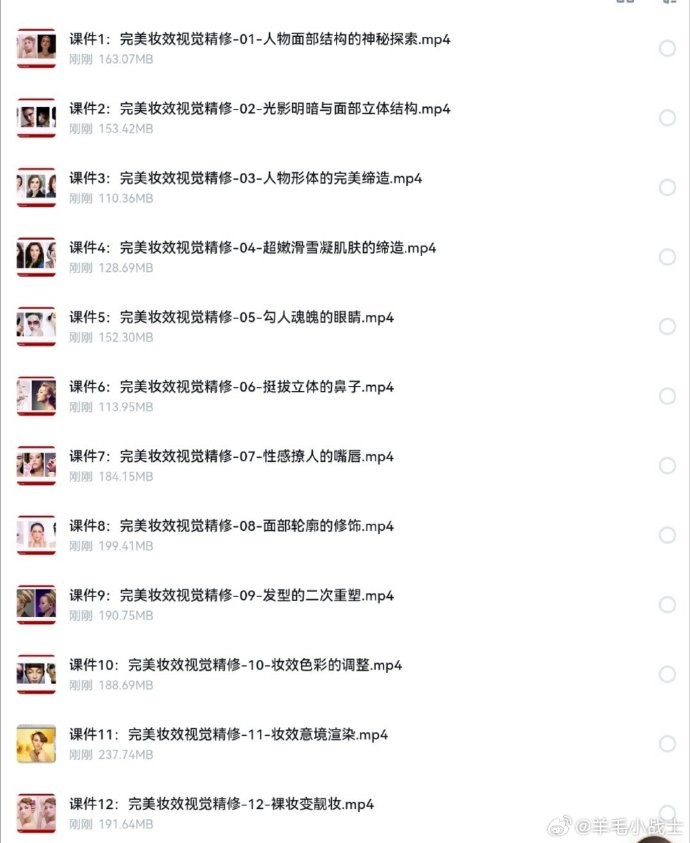The width and height of the screenshot is (690, 843).
Task: Open 课件8 面部轮廓的修饰 video
Action: [231, 526]
